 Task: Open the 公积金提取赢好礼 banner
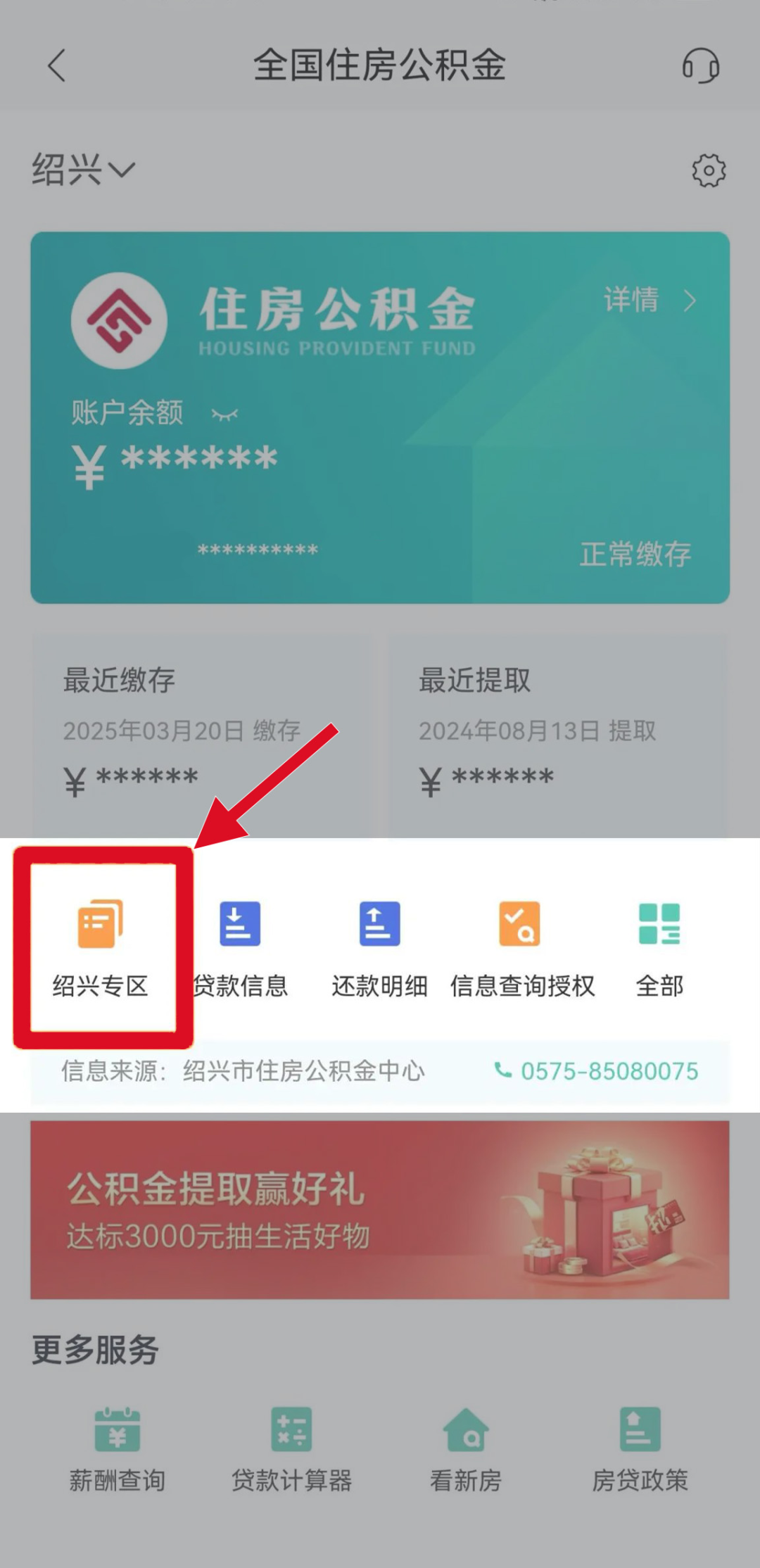(x=379, y=1210)
